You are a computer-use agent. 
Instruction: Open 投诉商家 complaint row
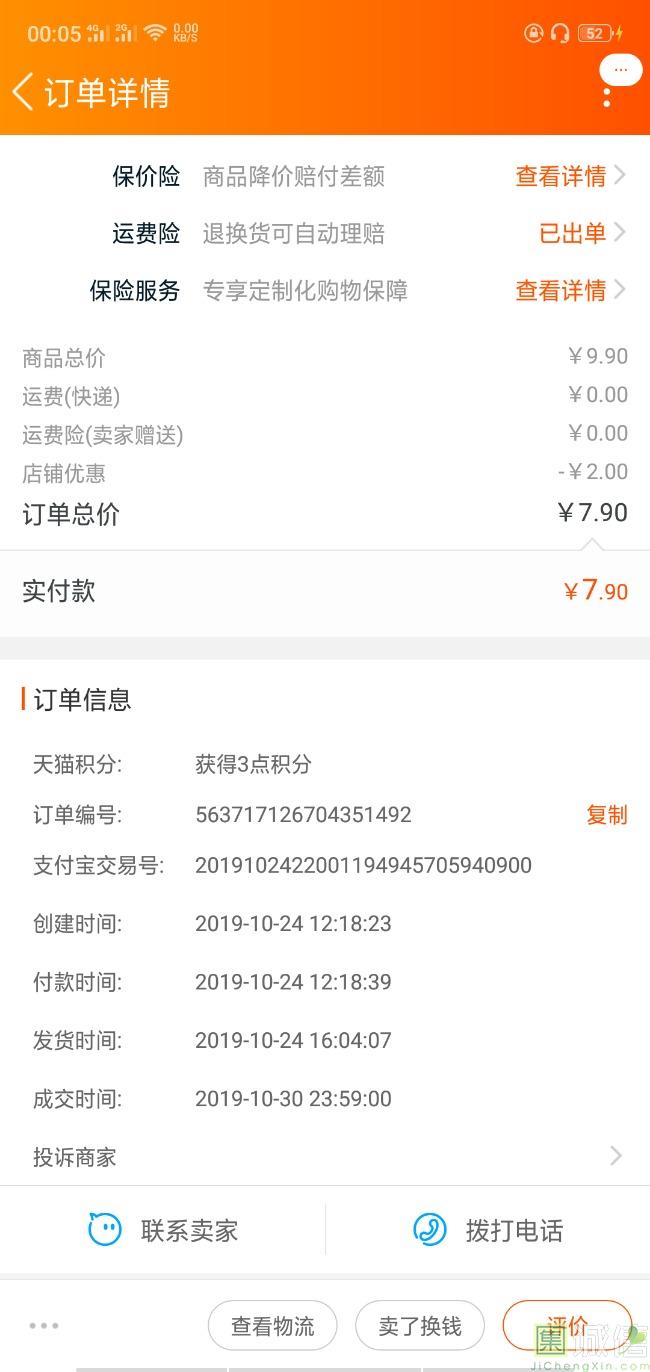pyautogui.click(x=325, y=1157)
